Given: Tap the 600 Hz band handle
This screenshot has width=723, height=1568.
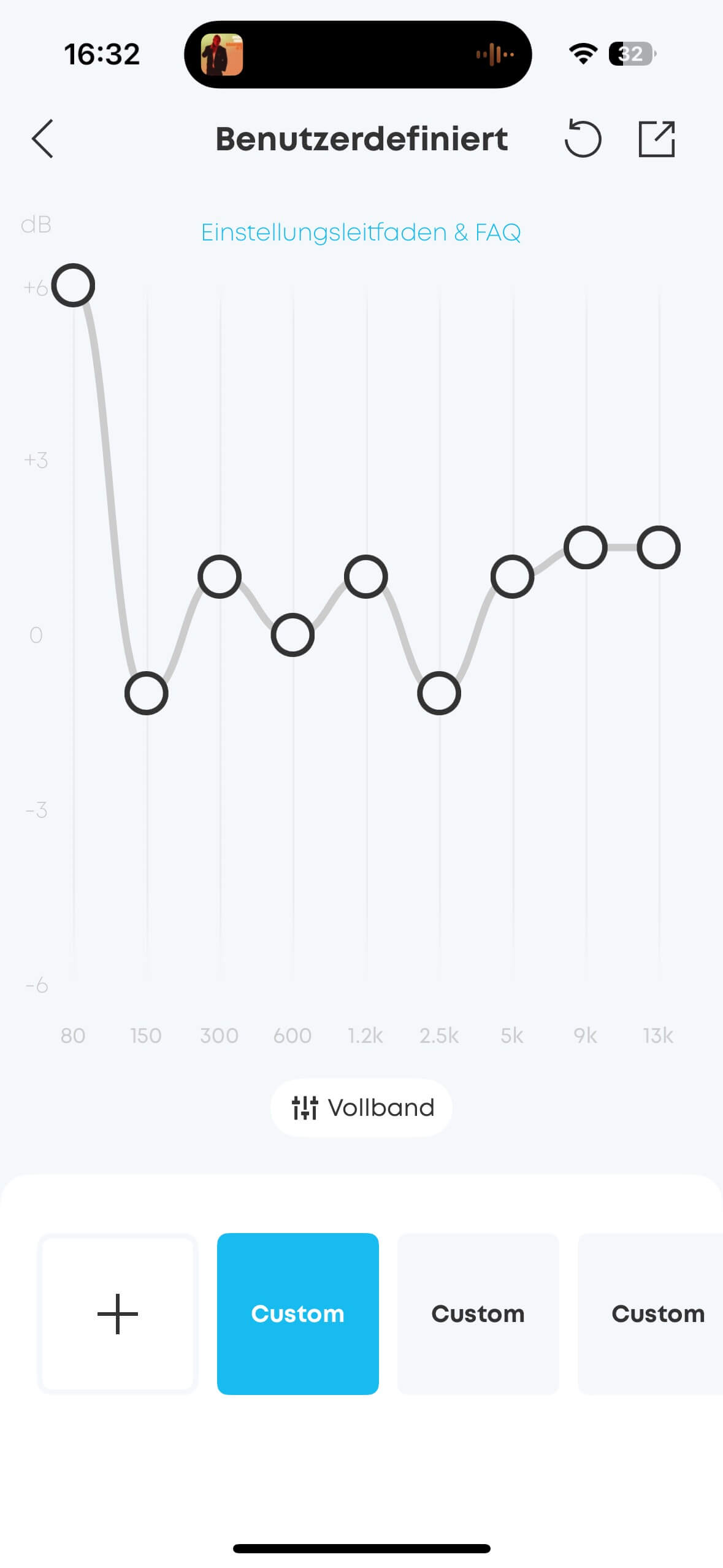Looking at the screenshot, I should coord(293,635).
